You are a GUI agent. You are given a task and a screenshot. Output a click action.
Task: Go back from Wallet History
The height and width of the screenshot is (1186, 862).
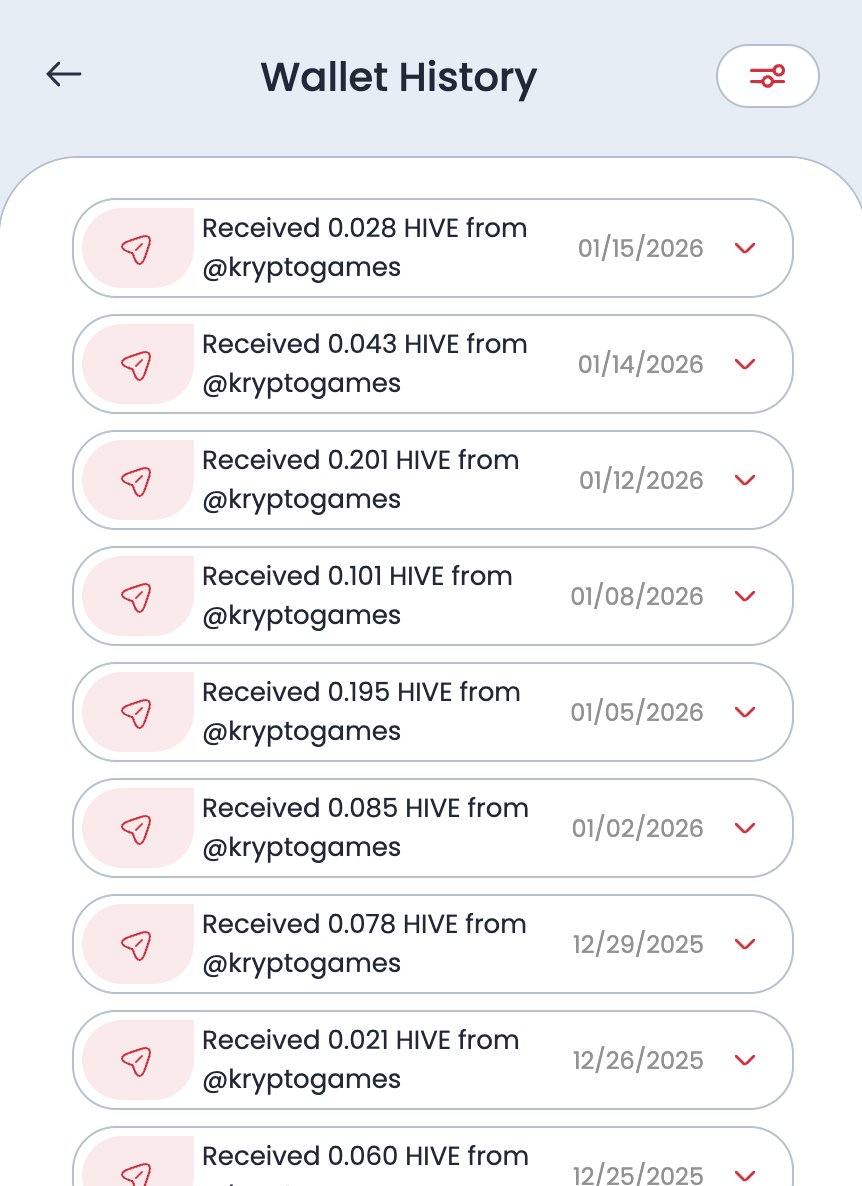coord(64,75)
